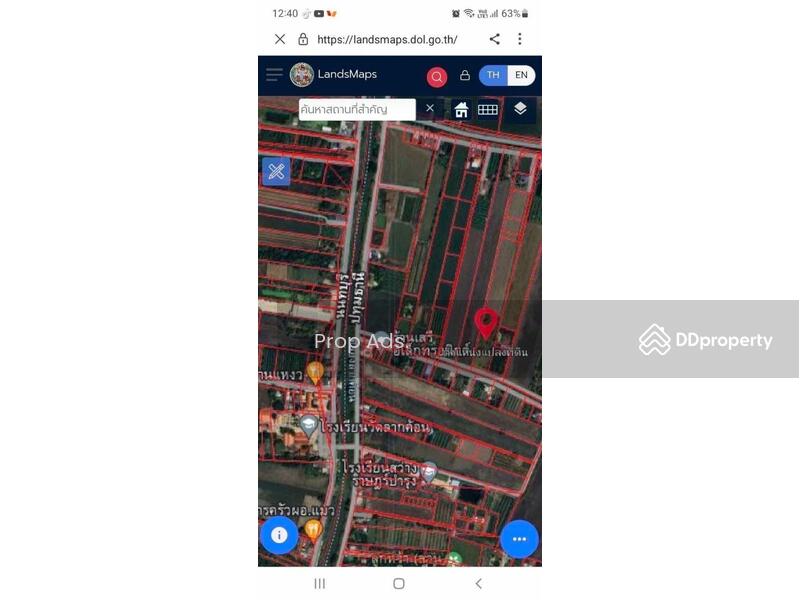Open the blue info button

(279, 535)
